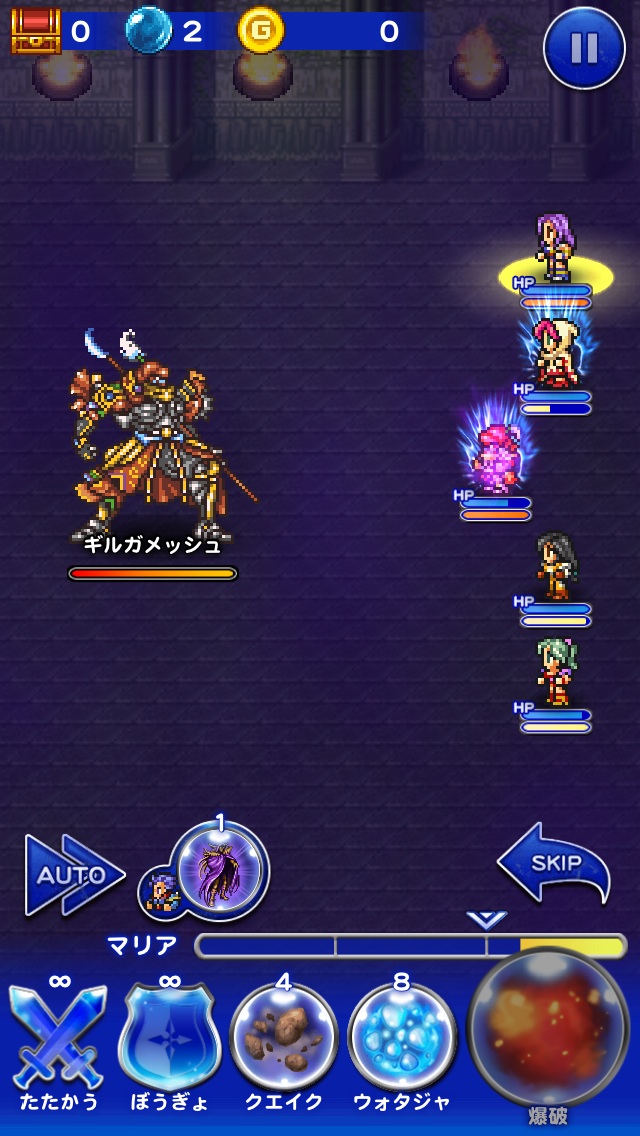Cast the クエイク ability

tap(283, 1040)
